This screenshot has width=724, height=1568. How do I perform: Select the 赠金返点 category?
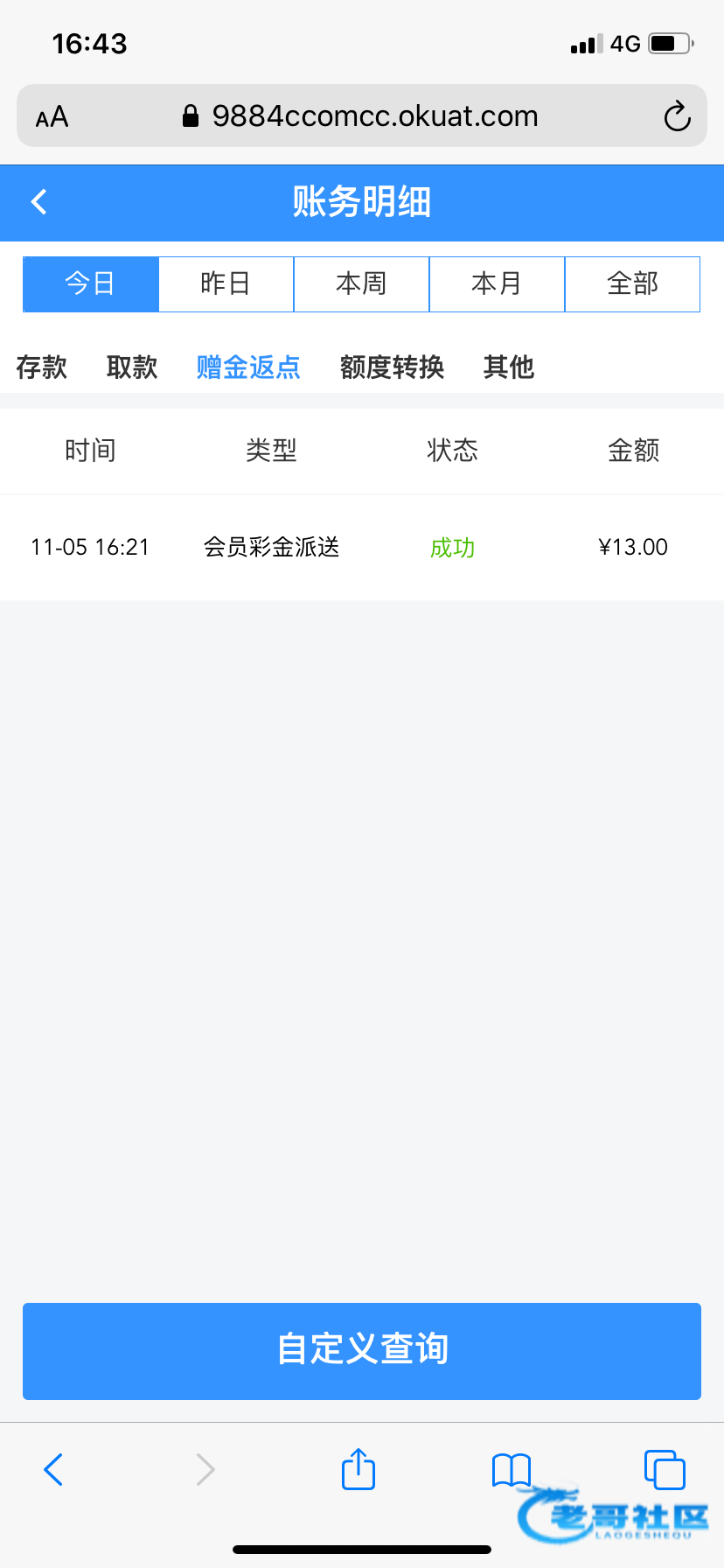[x=248, y=367]
